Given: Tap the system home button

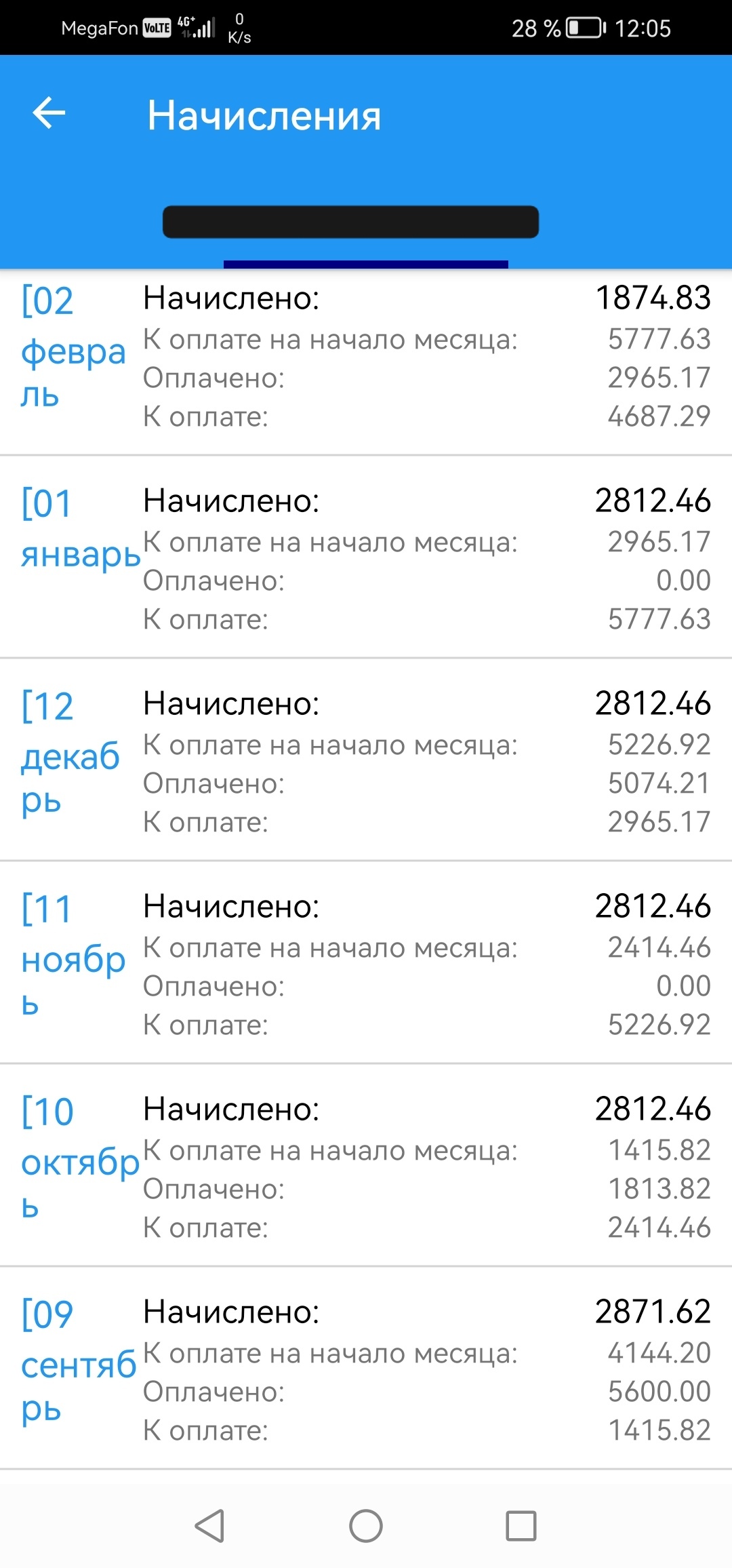Looking at the screenshot, I should pos(366,1526).
